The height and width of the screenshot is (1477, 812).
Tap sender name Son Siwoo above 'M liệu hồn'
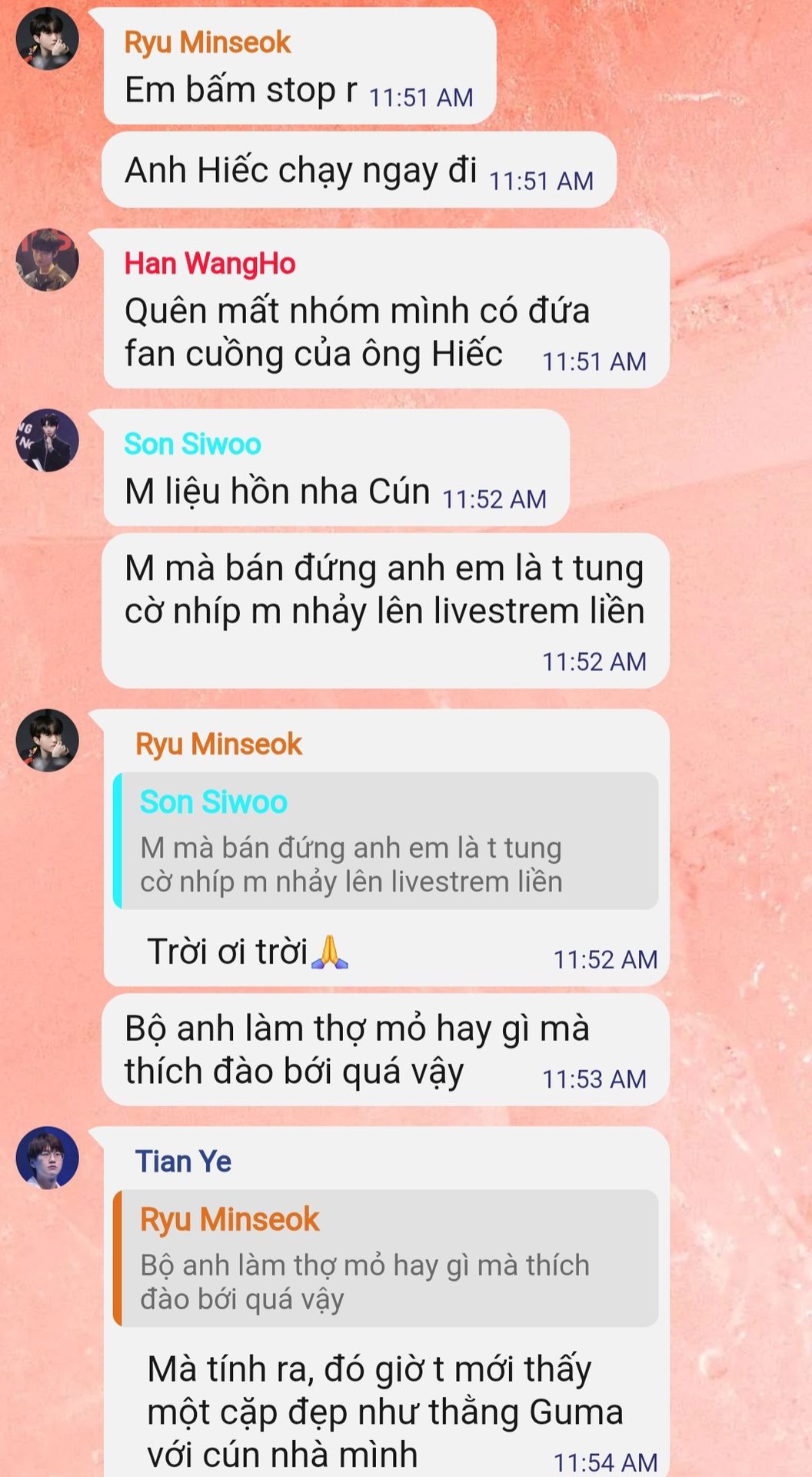192,444
